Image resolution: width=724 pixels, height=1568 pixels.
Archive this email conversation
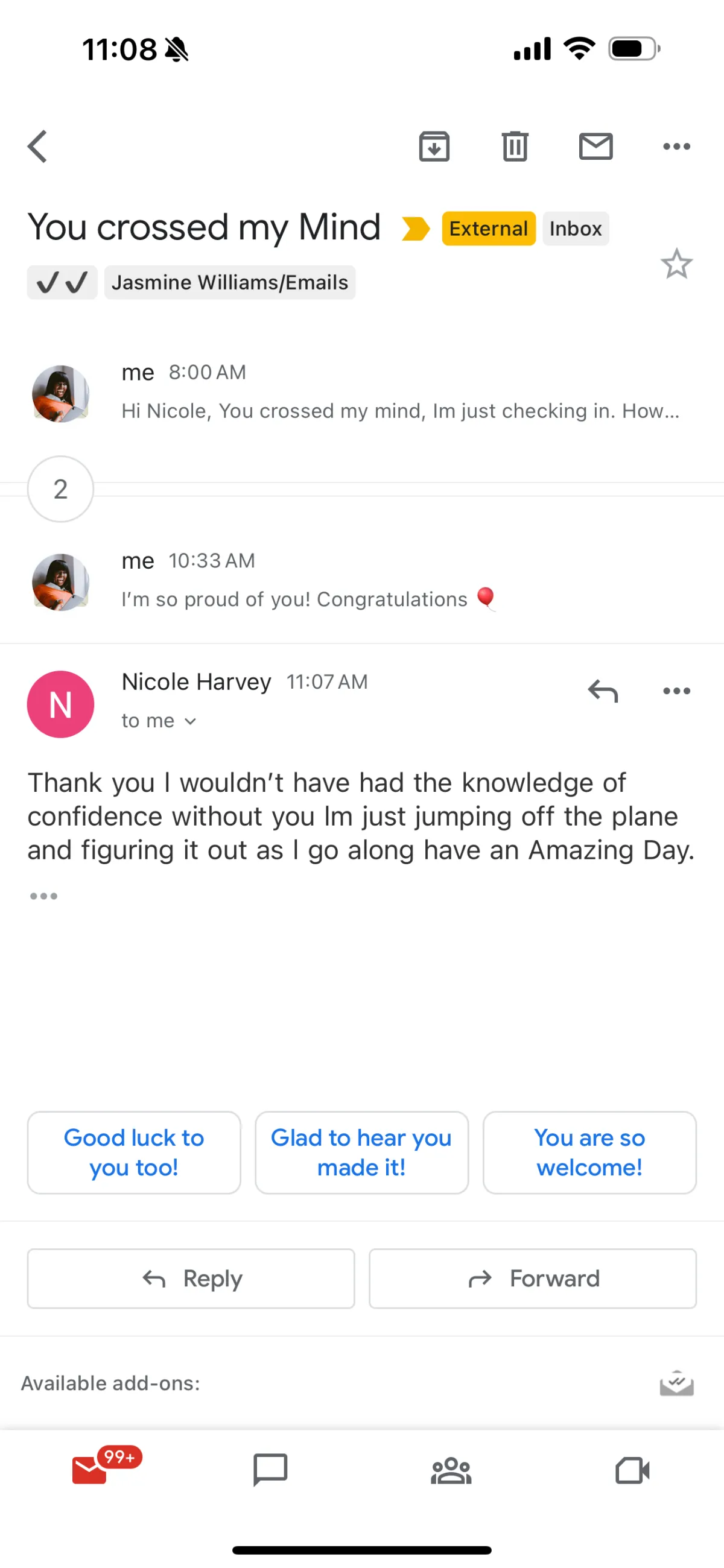(x=434, y=147)
